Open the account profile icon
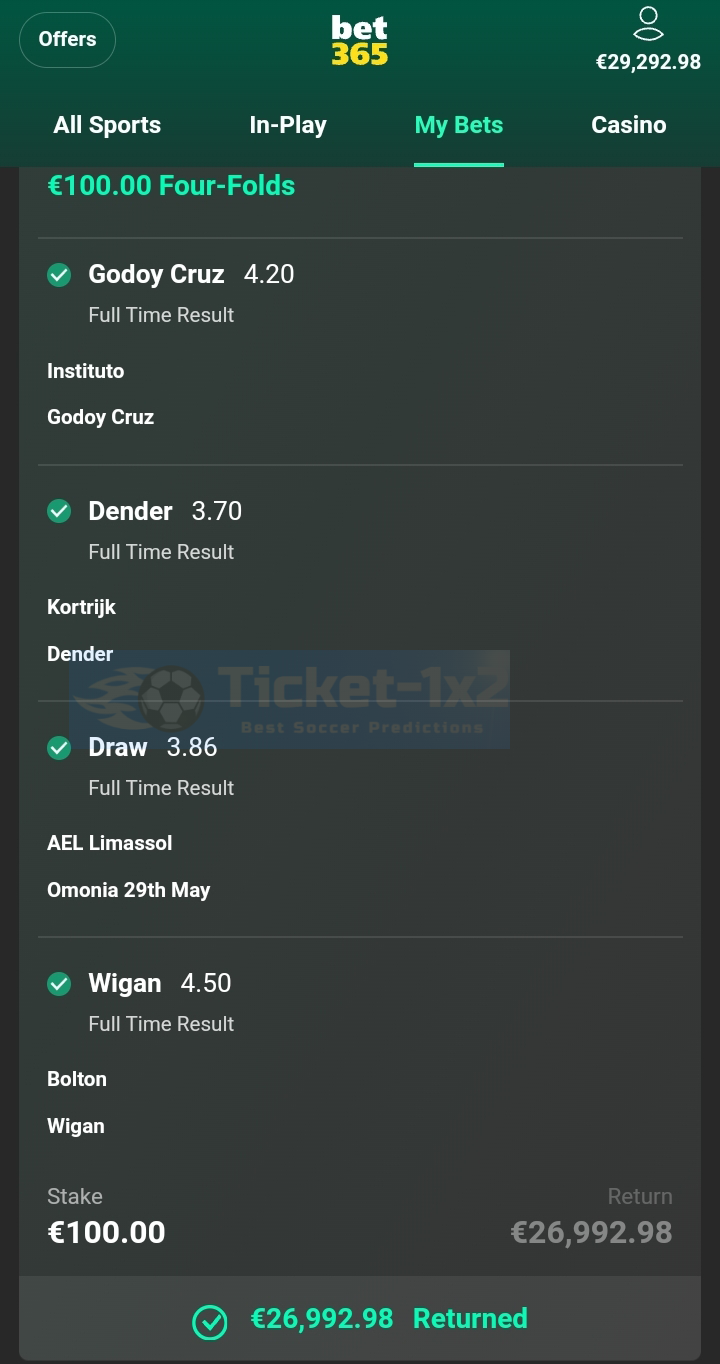 (x=648, y=24)
